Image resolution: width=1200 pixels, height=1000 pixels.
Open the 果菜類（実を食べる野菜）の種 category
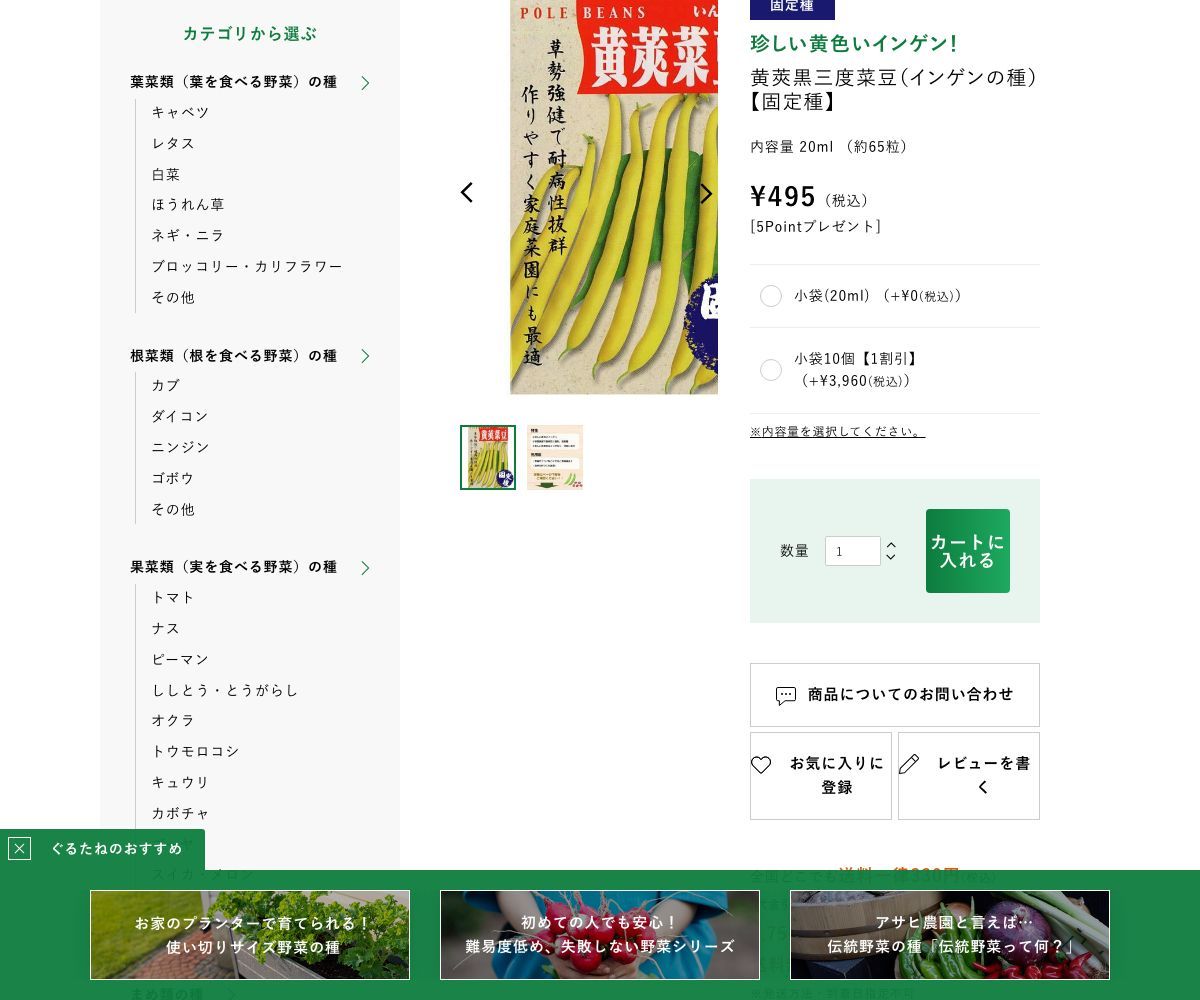234,567
